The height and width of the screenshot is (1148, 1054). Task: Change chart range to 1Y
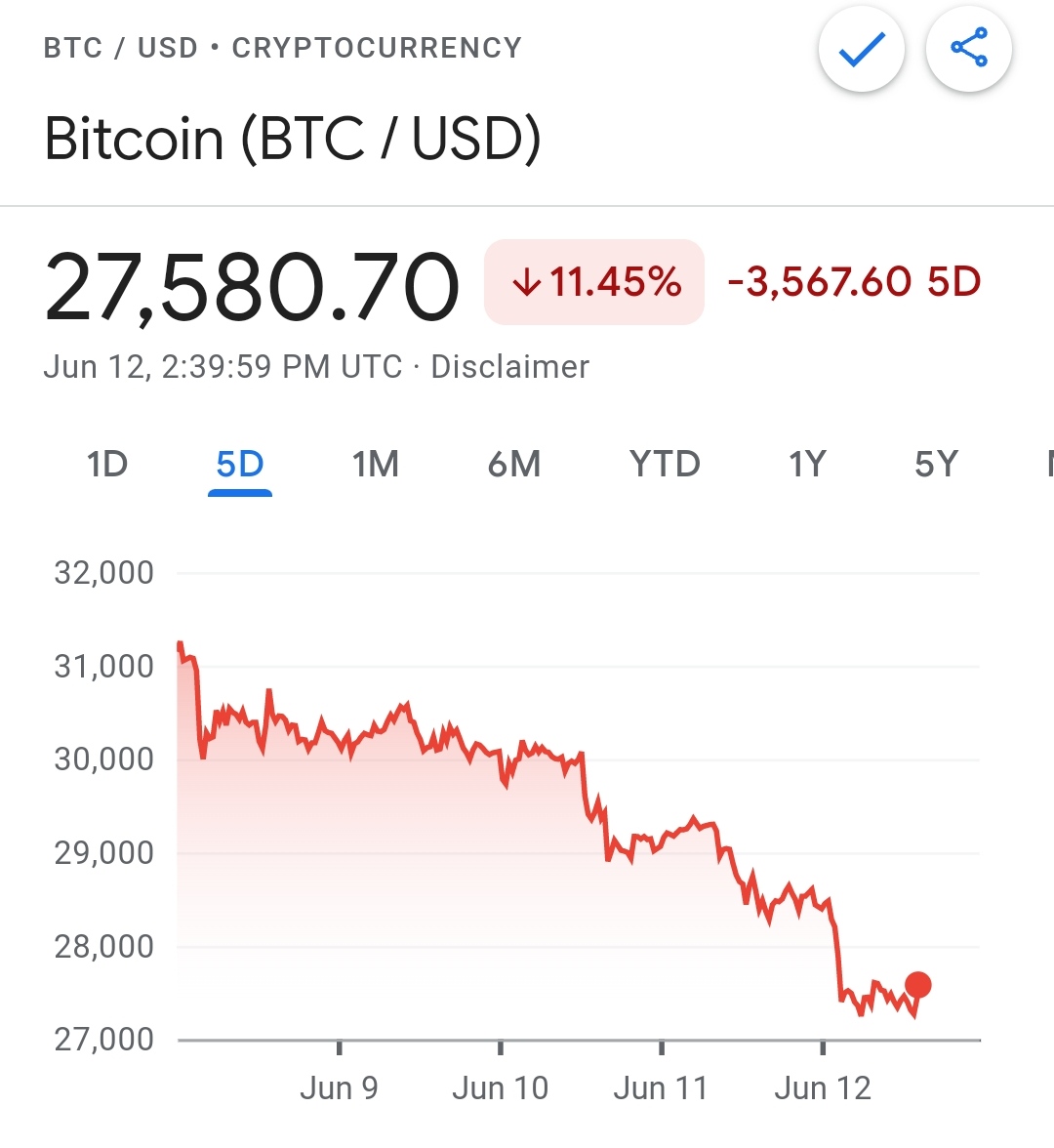click(807, 465)
